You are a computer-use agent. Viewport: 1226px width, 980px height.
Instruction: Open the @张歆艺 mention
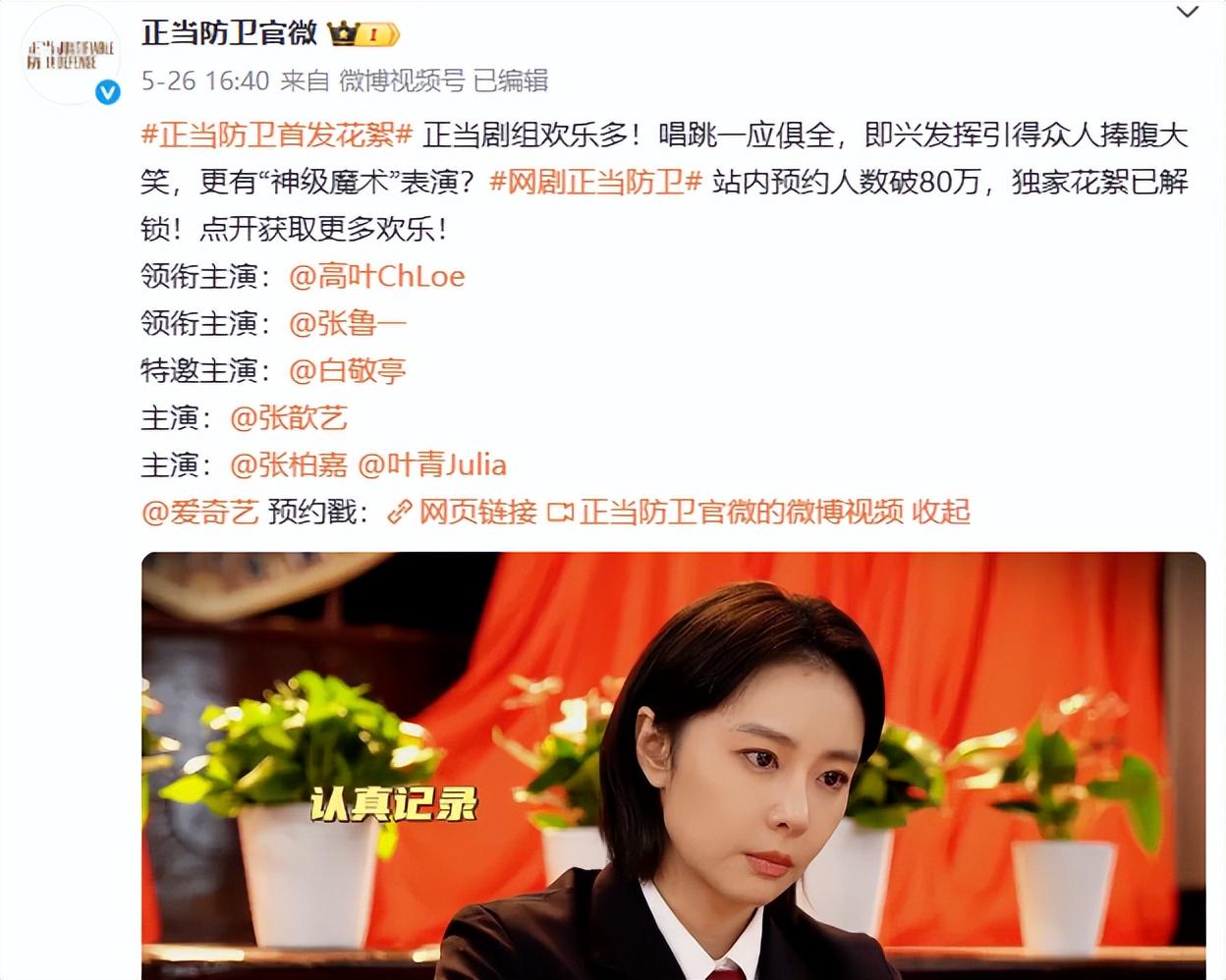point(288,418)
